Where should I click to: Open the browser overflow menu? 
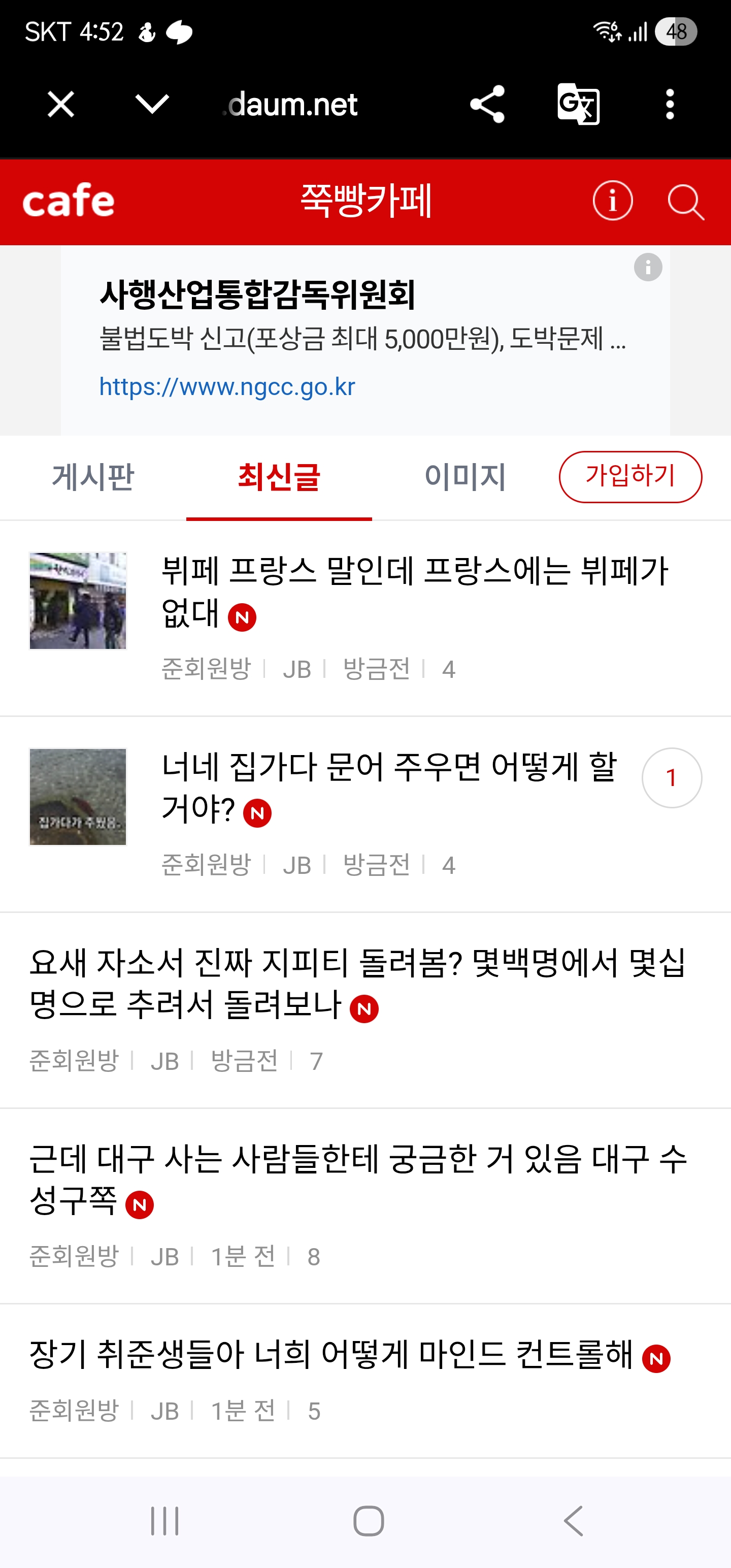coord(670,104)
